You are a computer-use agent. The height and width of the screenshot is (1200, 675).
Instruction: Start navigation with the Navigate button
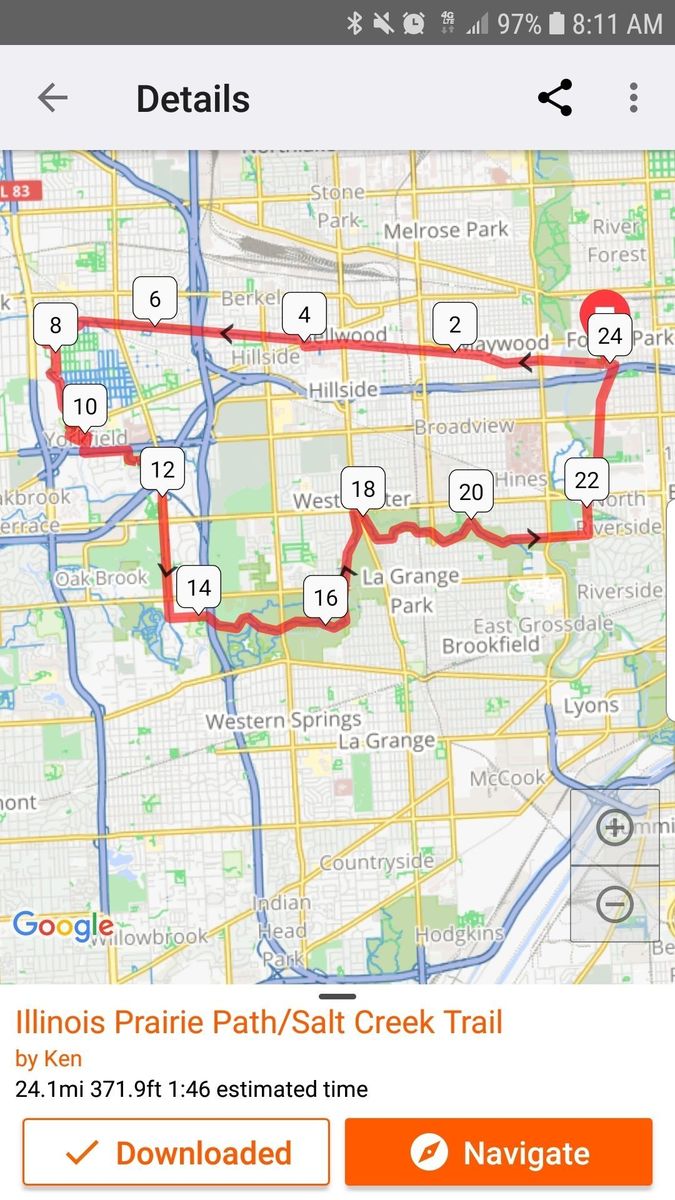pyautogui.click(x=498, y=1152)
